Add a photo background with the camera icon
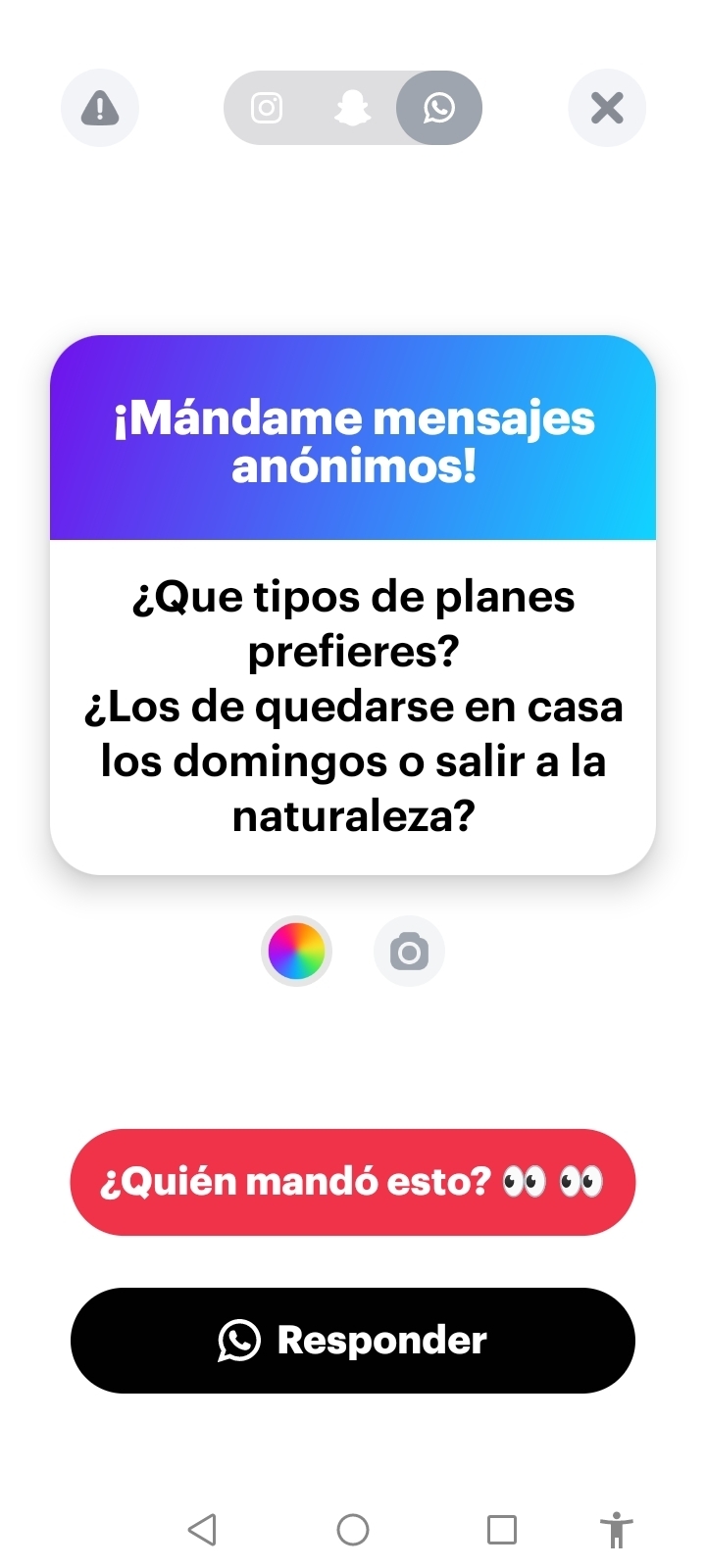 pos(409,952)
